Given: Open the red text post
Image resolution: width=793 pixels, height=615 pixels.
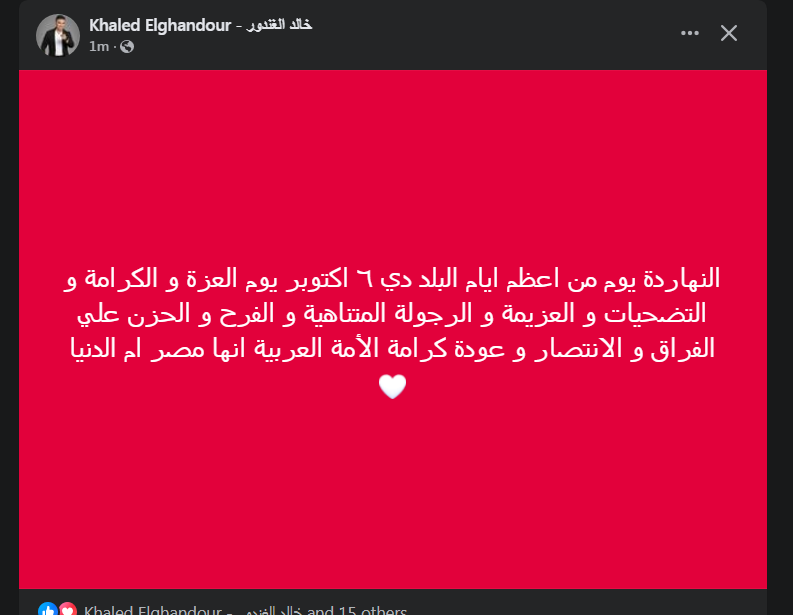Looking at the screenshot, I should point(393,330).
